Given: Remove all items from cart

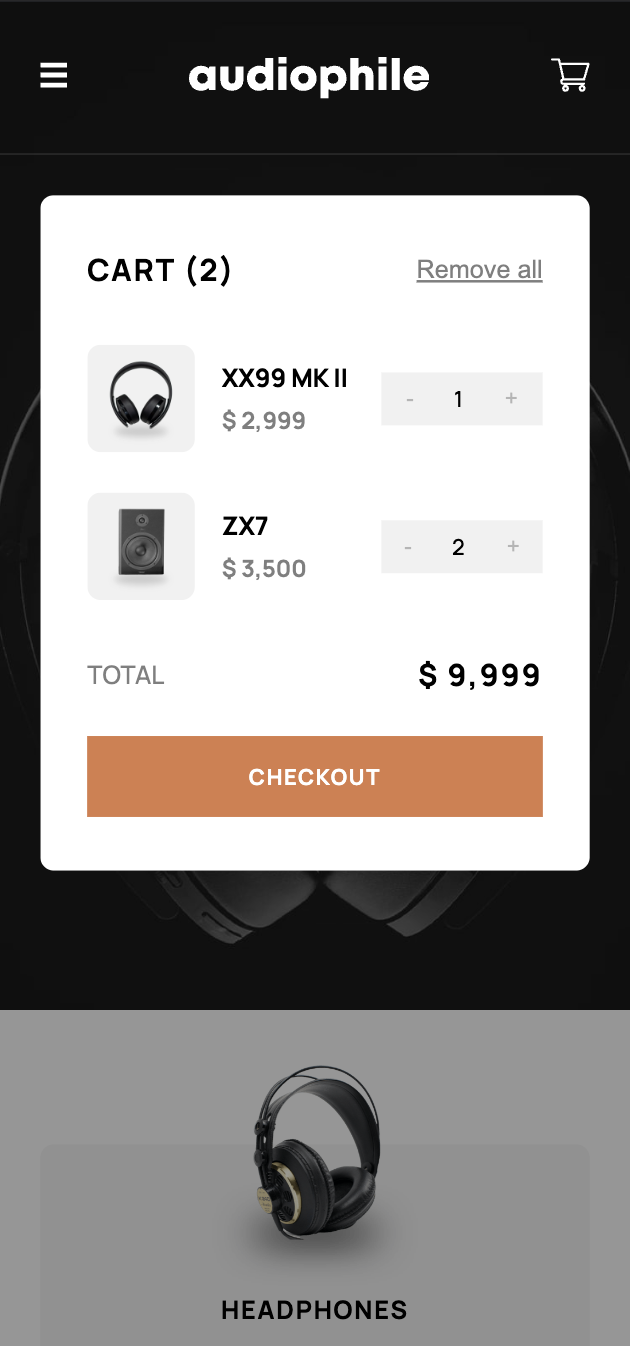Looking at the screenshot, I should point(479,270).
